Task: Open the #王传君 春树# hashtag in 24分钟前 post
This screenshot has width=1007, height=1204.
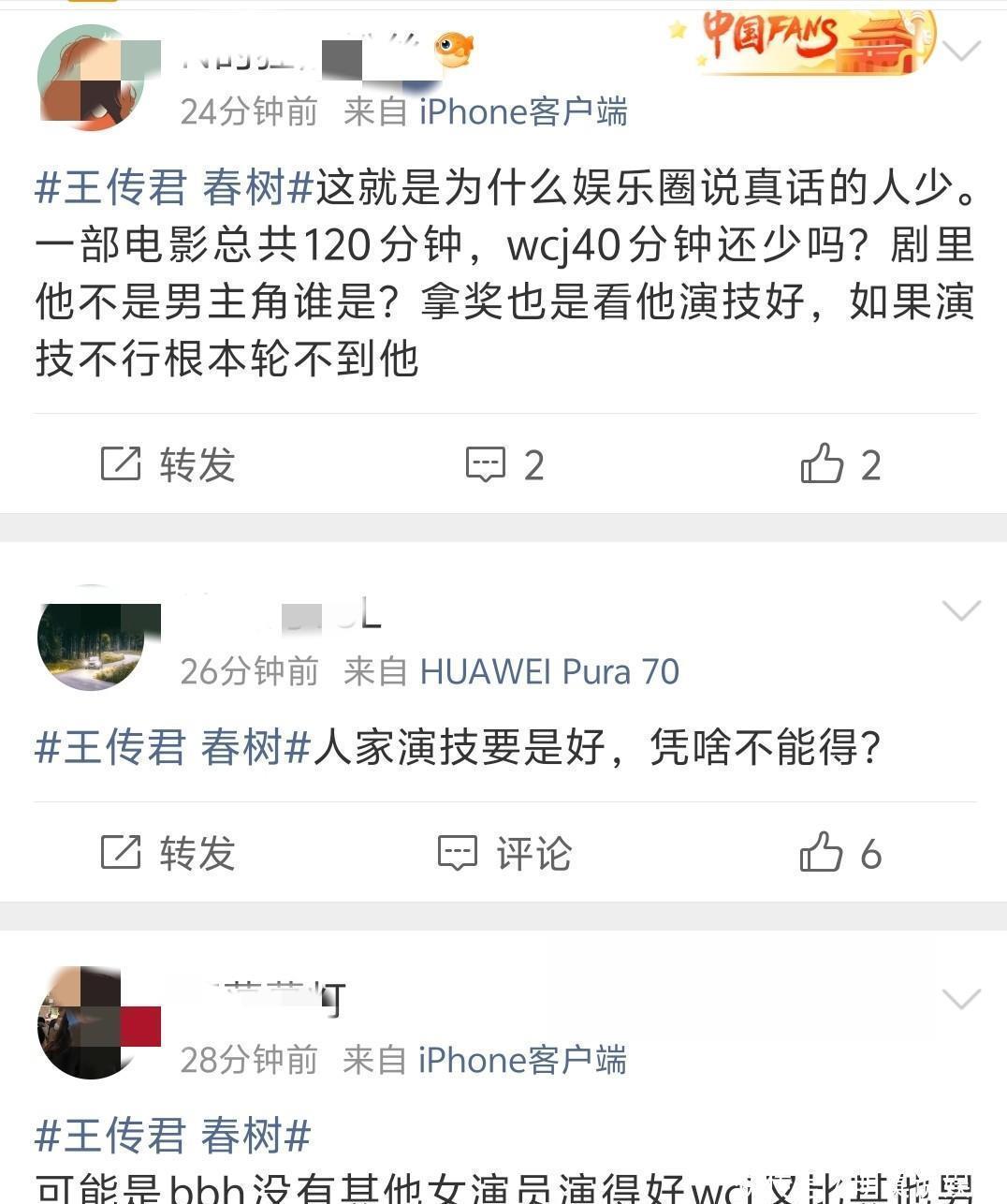Action: point(174,188)
